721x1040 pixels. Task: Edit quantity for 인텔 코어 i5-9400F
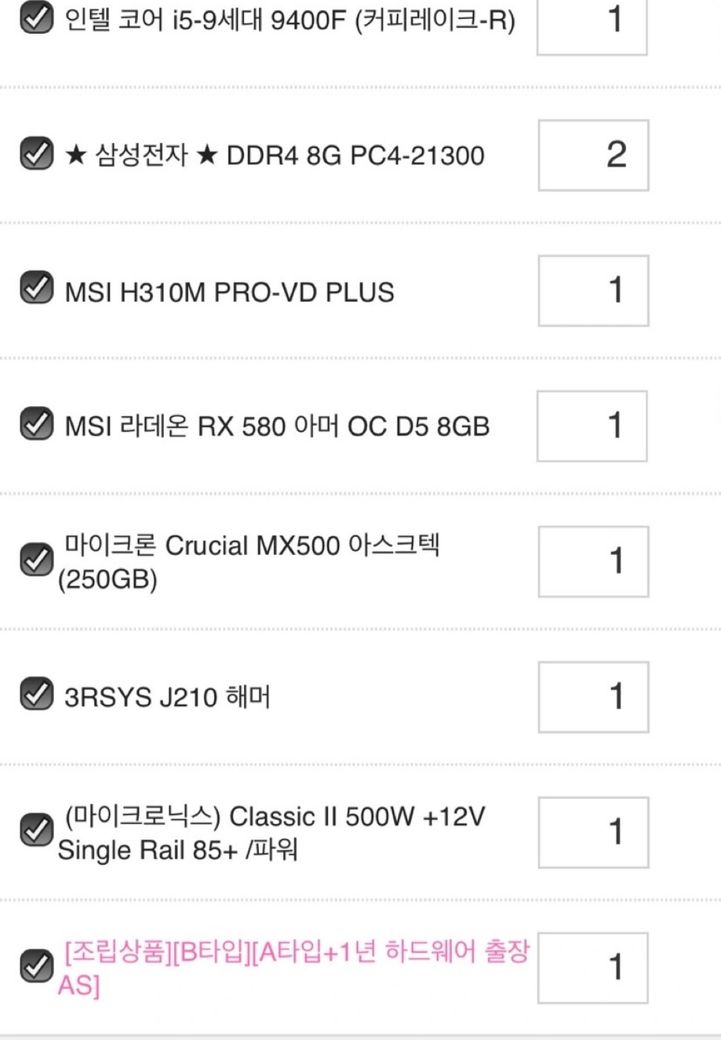592,22
